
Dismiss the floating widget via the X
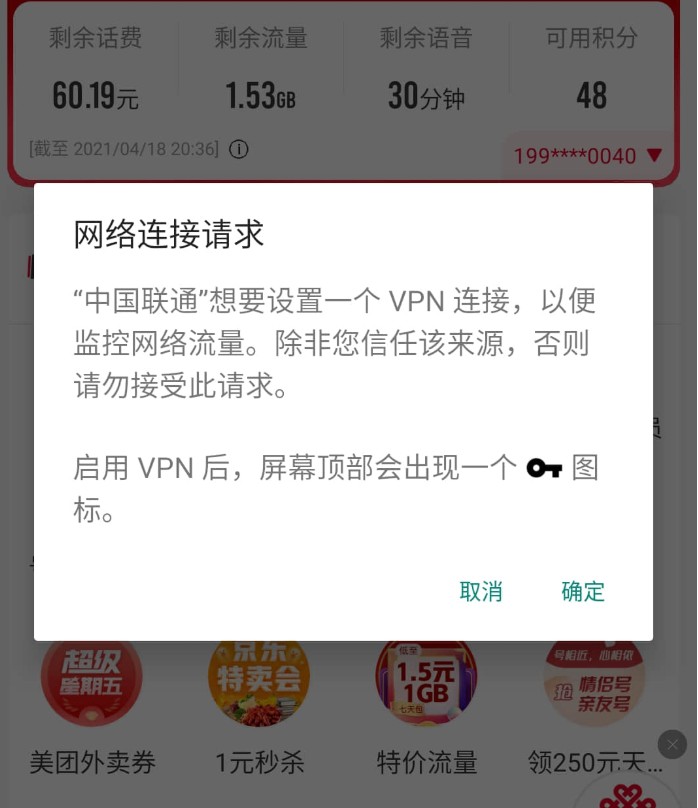pos(672,744)
